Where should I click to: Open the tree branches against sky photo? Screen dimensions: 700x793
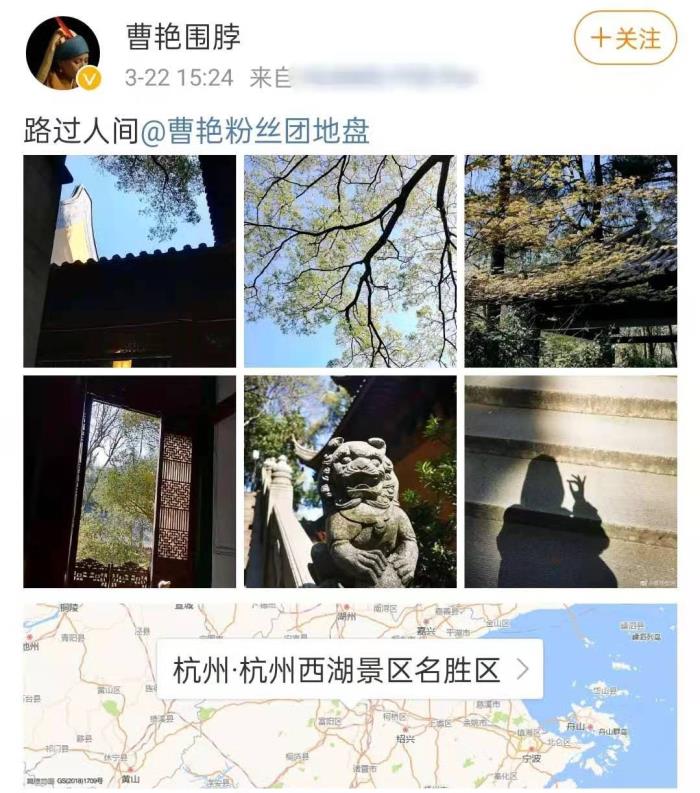point(350,260)
